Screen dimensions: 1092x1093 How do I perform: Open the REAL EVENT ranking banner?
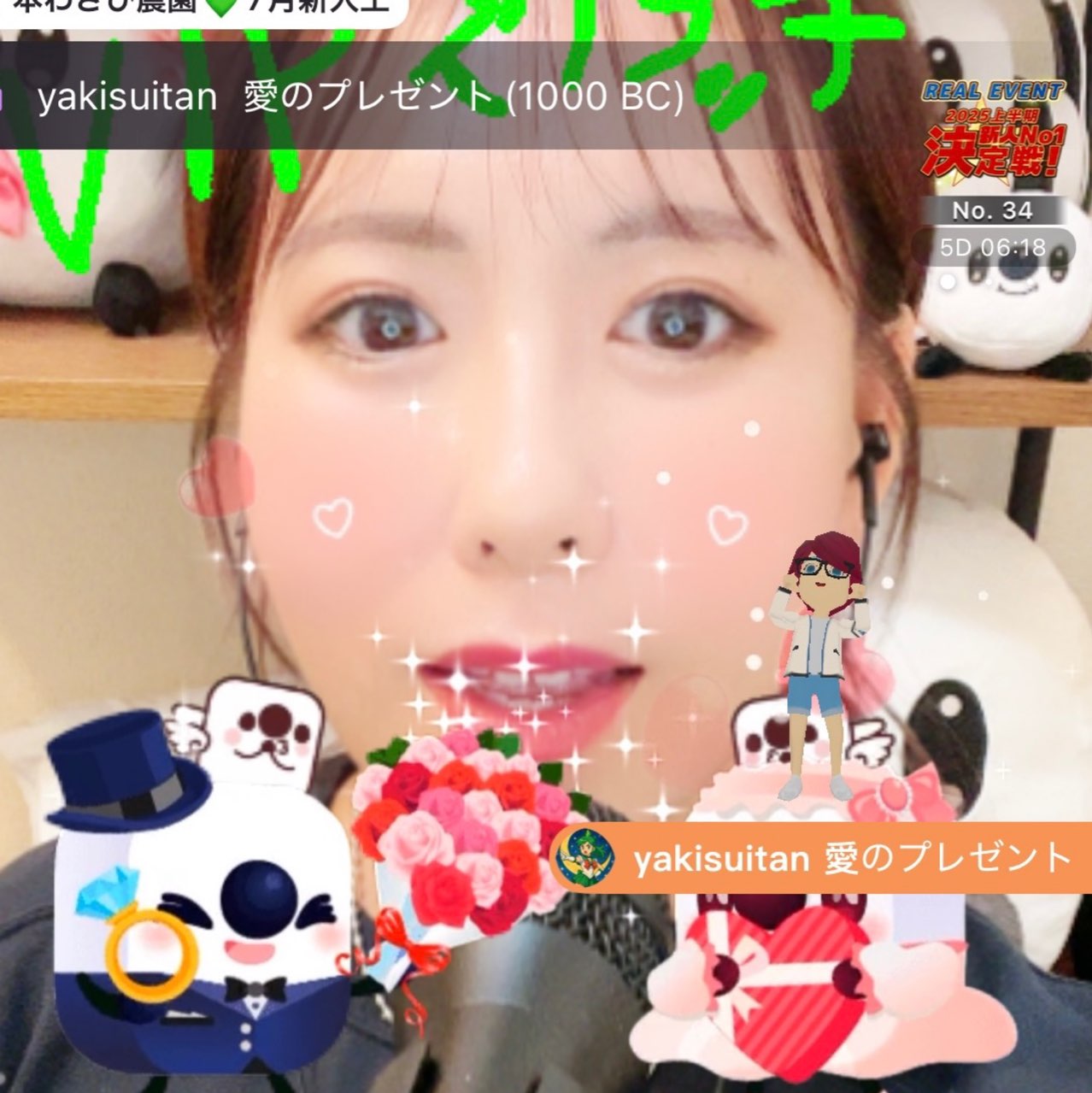tap(992, 128)
